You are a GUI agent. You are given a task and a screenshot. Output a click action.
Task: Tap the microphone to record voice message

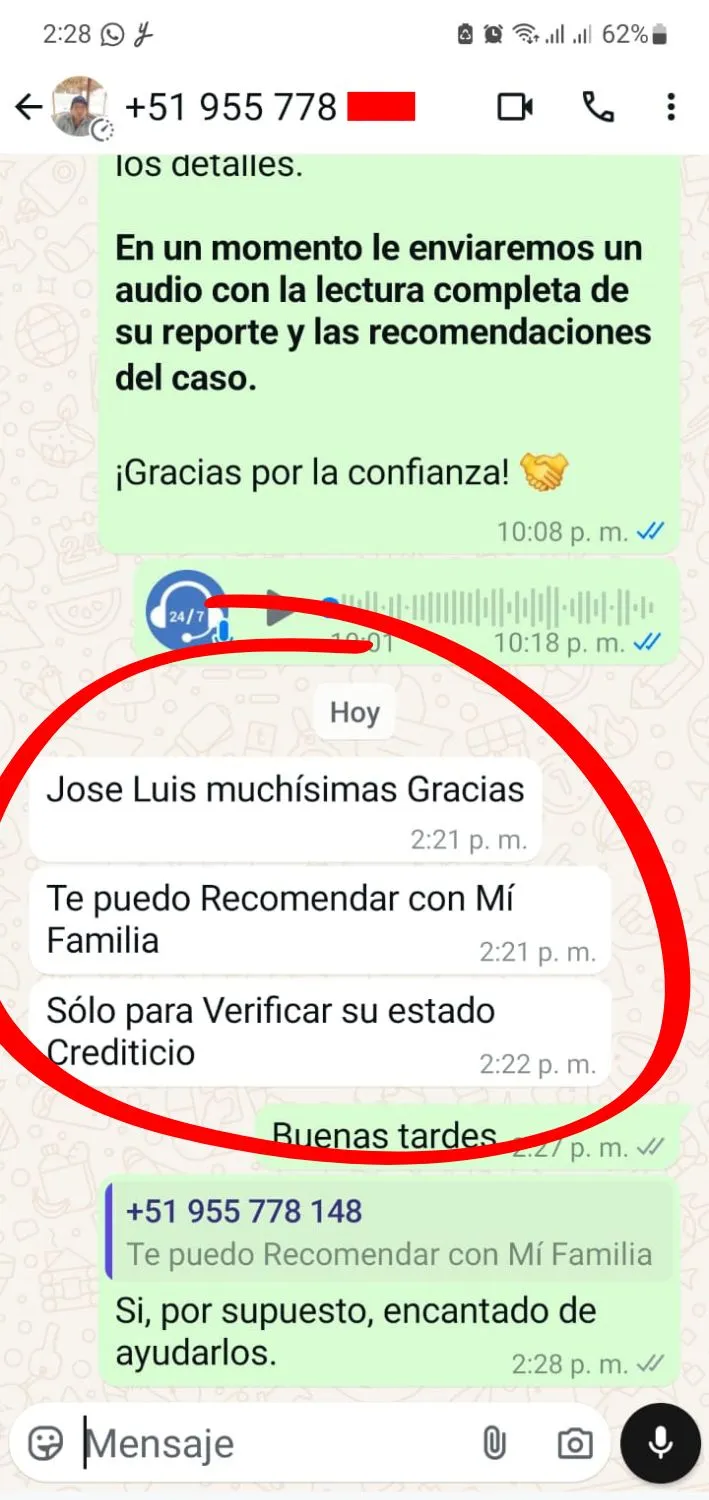pyautogui.click(x=660, y=1443)
